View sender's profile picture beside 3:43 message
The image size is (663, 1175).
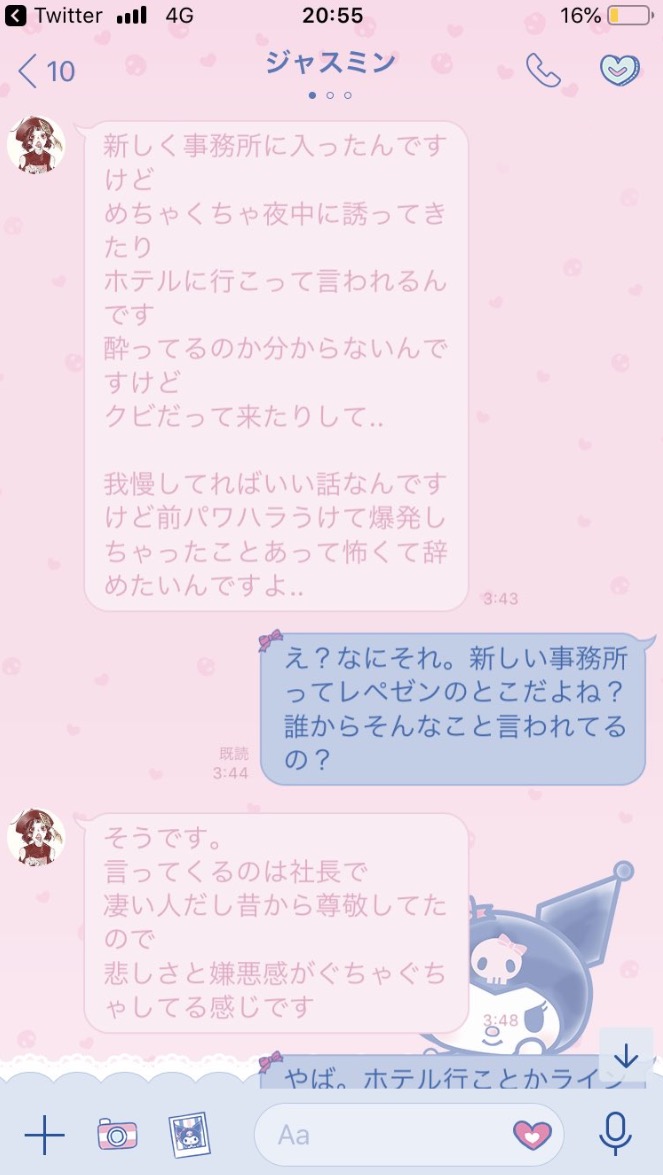(x=36, y=146)
